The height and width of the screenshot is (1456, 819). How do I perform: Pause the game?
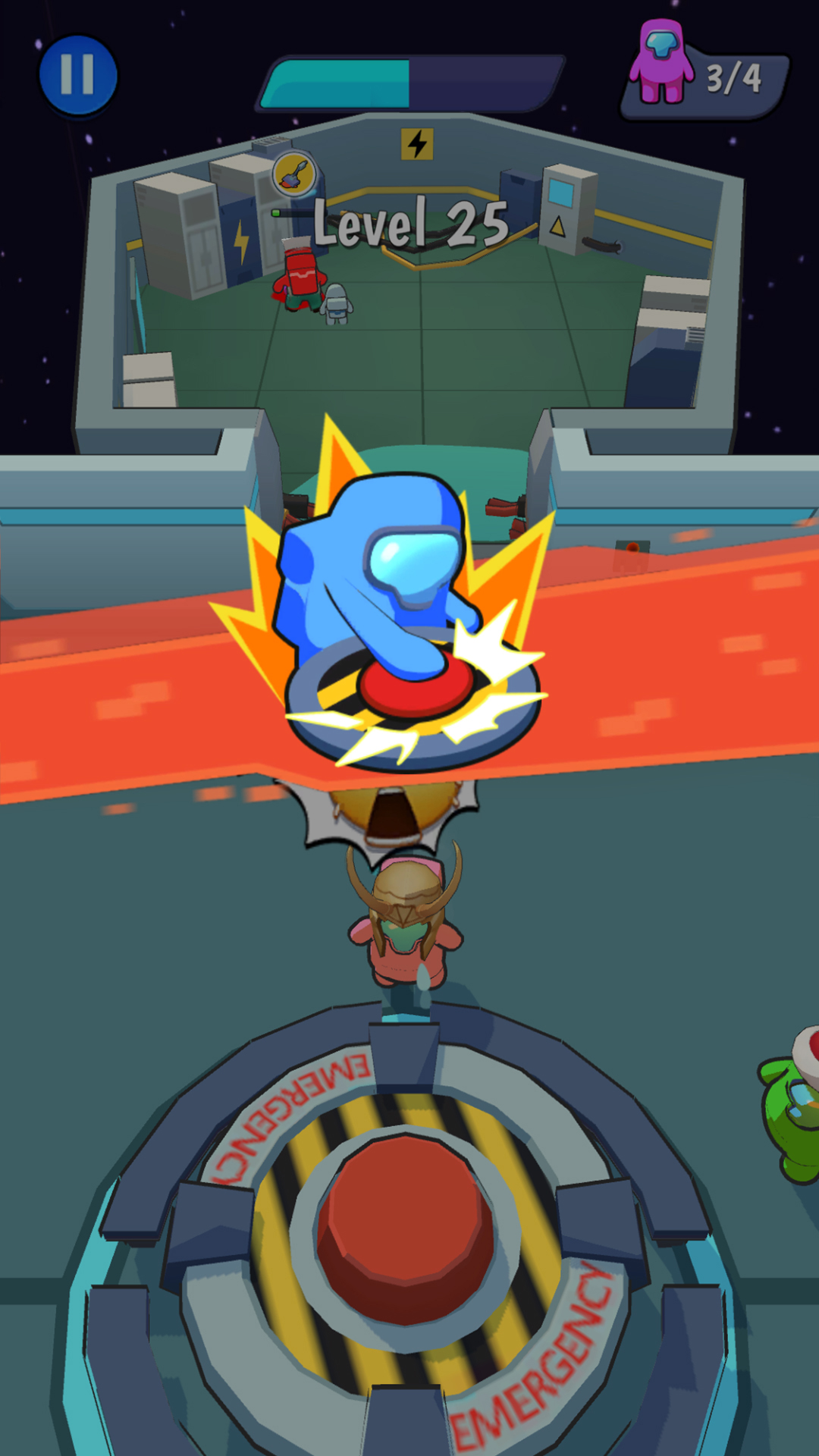click(x=77, y=75)
